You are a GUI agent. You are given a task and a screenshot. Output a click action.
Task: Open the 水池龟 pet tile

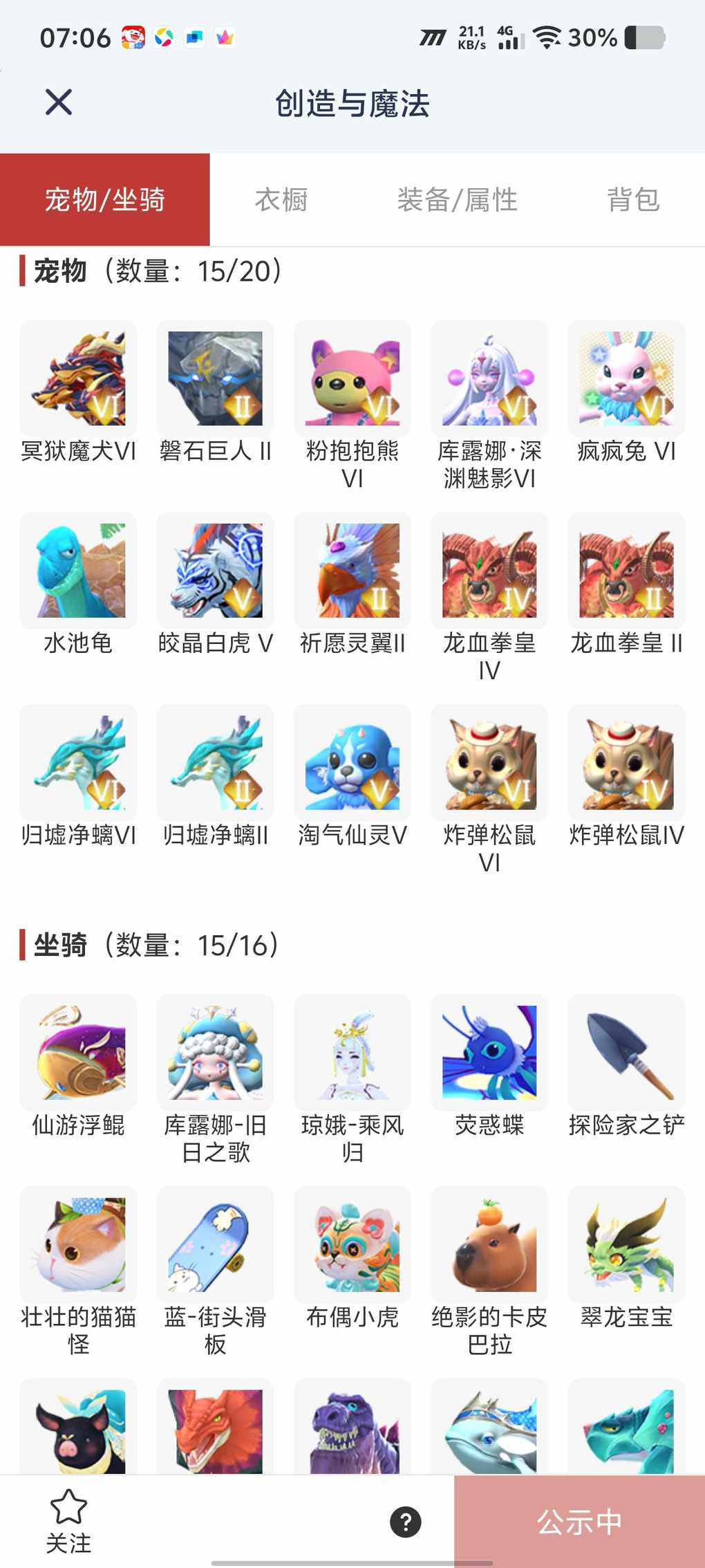point(78,571)
